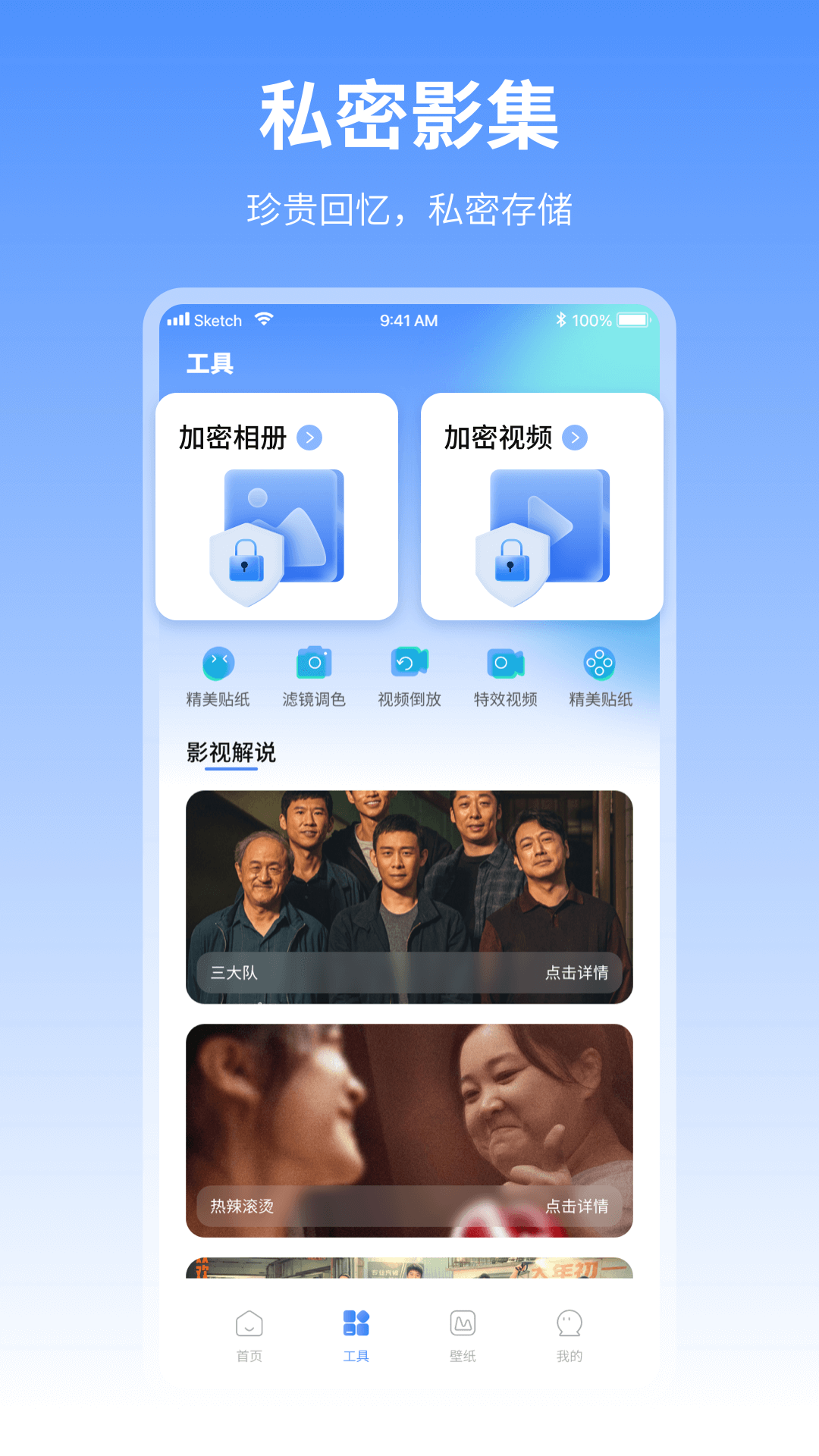Image resolution: width=819 pixels, height=1456 pixels.
Task: Tap the battery level indicator
Action: point(631,320)
